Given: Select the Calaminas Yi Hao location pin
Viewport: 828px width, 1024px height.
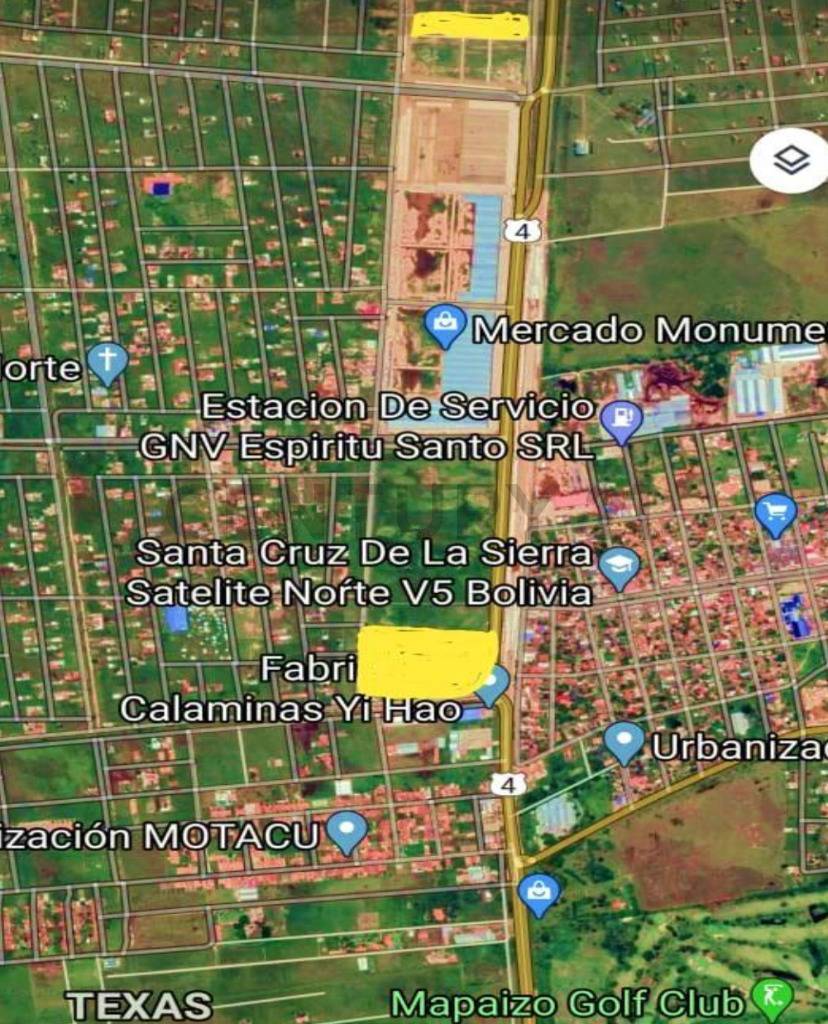Looking at the screenshot, I should click(x=492, y=684).
